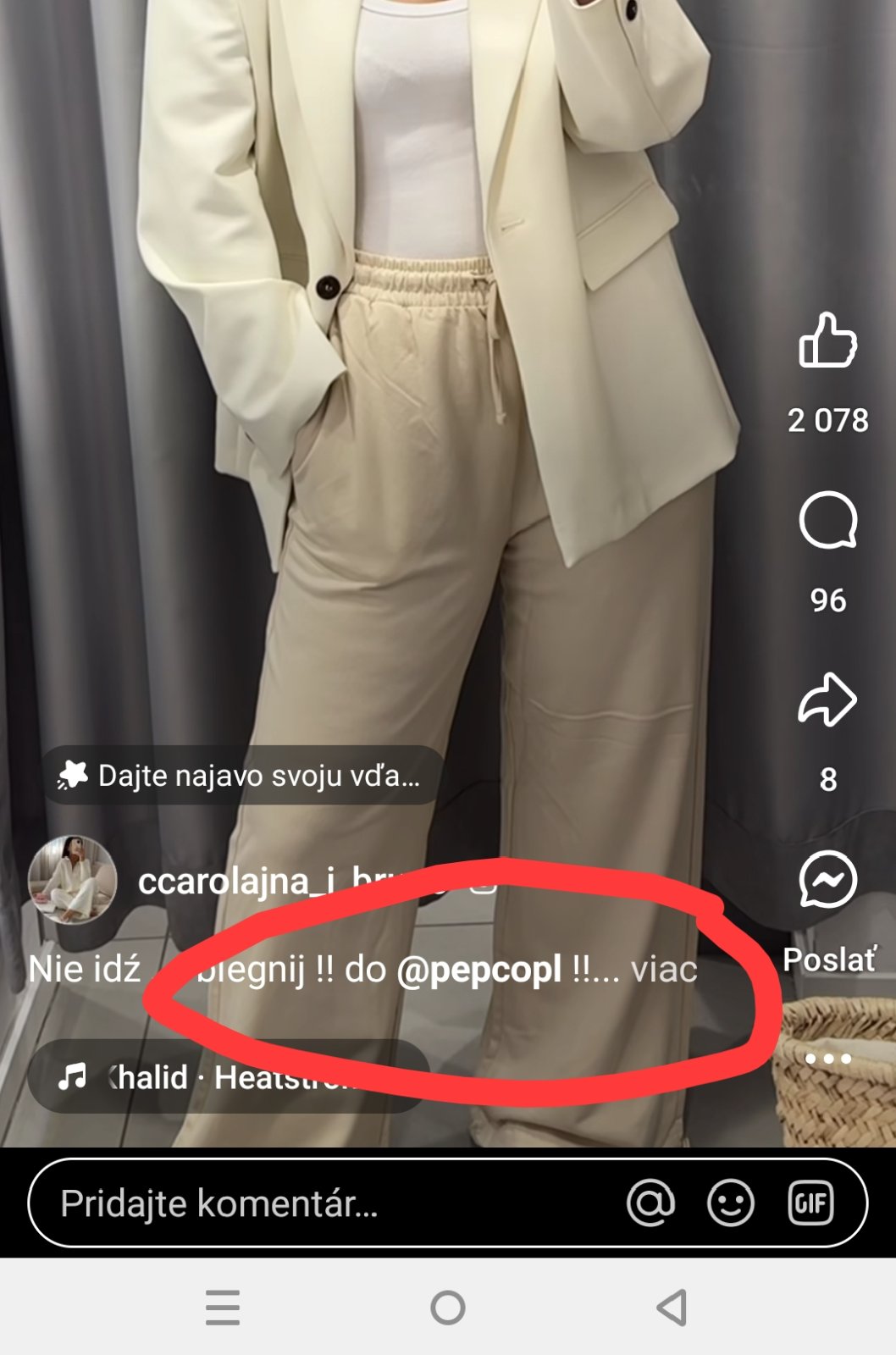
Task: Like this reel with thumbs up
Action: coord(827,341)
